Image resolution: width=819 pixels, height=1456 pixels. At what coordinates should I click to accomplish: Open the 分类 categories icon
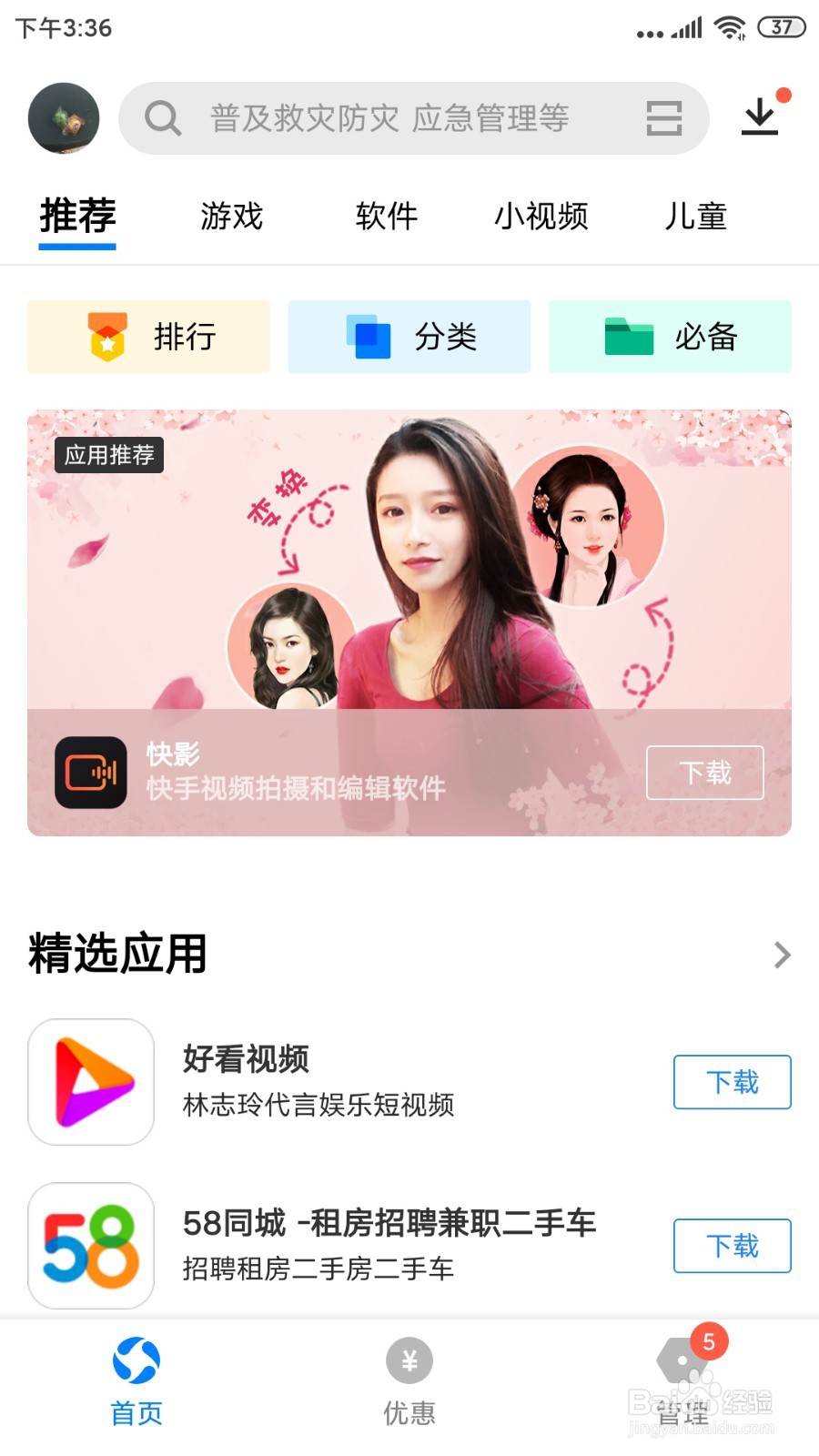[369, 337]
